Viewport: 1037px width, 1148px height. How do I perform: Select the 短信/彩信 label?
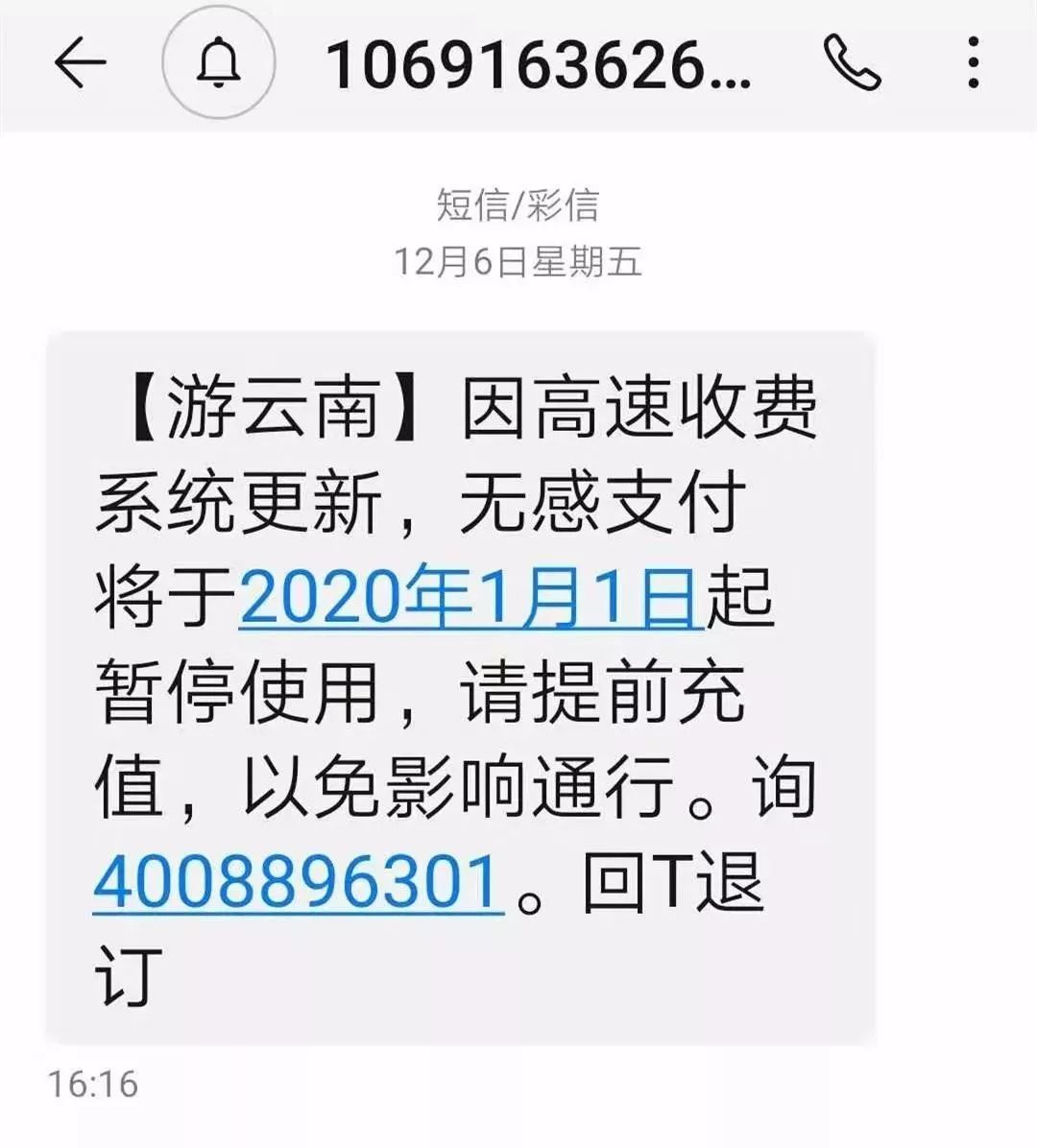pyautogui.click(x=518, y=203)
